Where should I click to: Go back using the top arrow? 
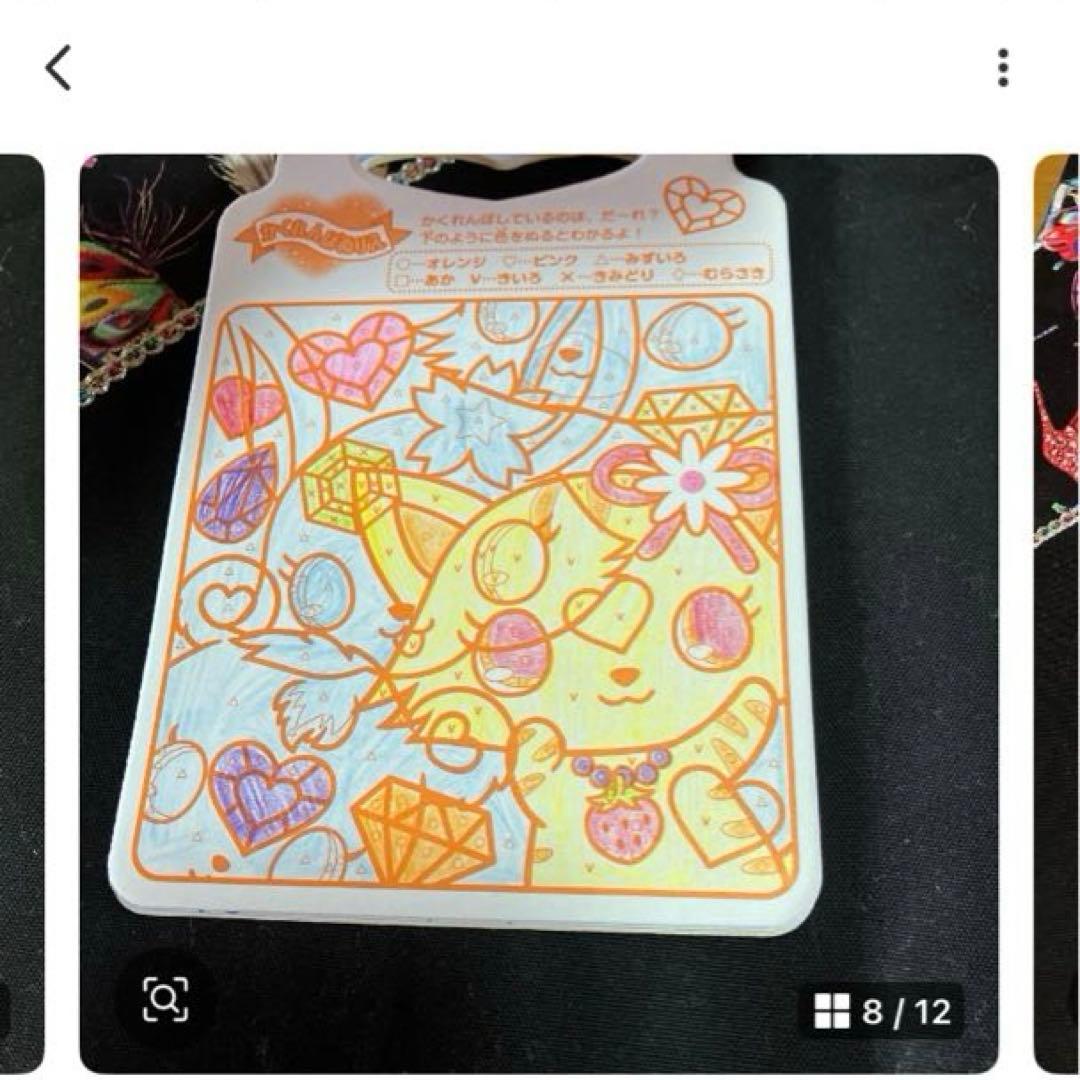pos(59,69)
